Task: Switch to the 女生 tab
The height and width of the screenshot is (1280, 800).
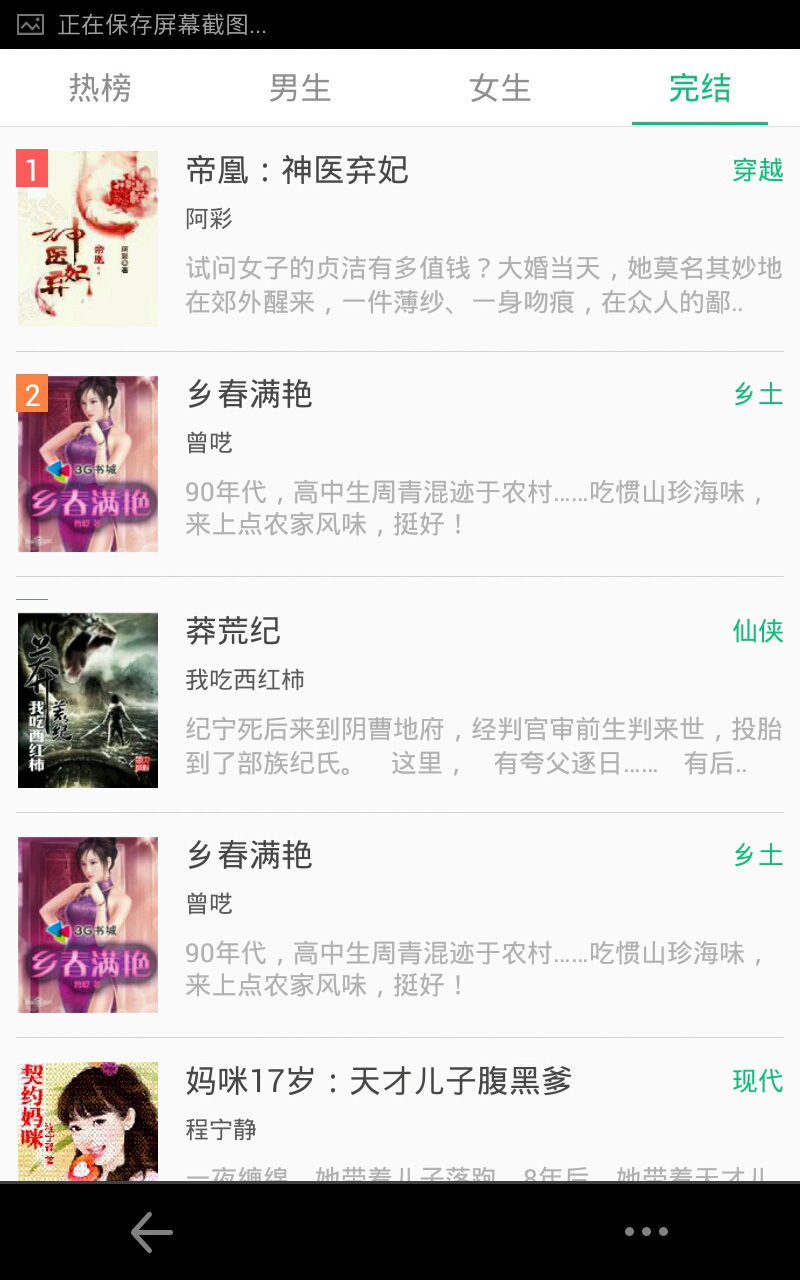Action: point(500,88)
